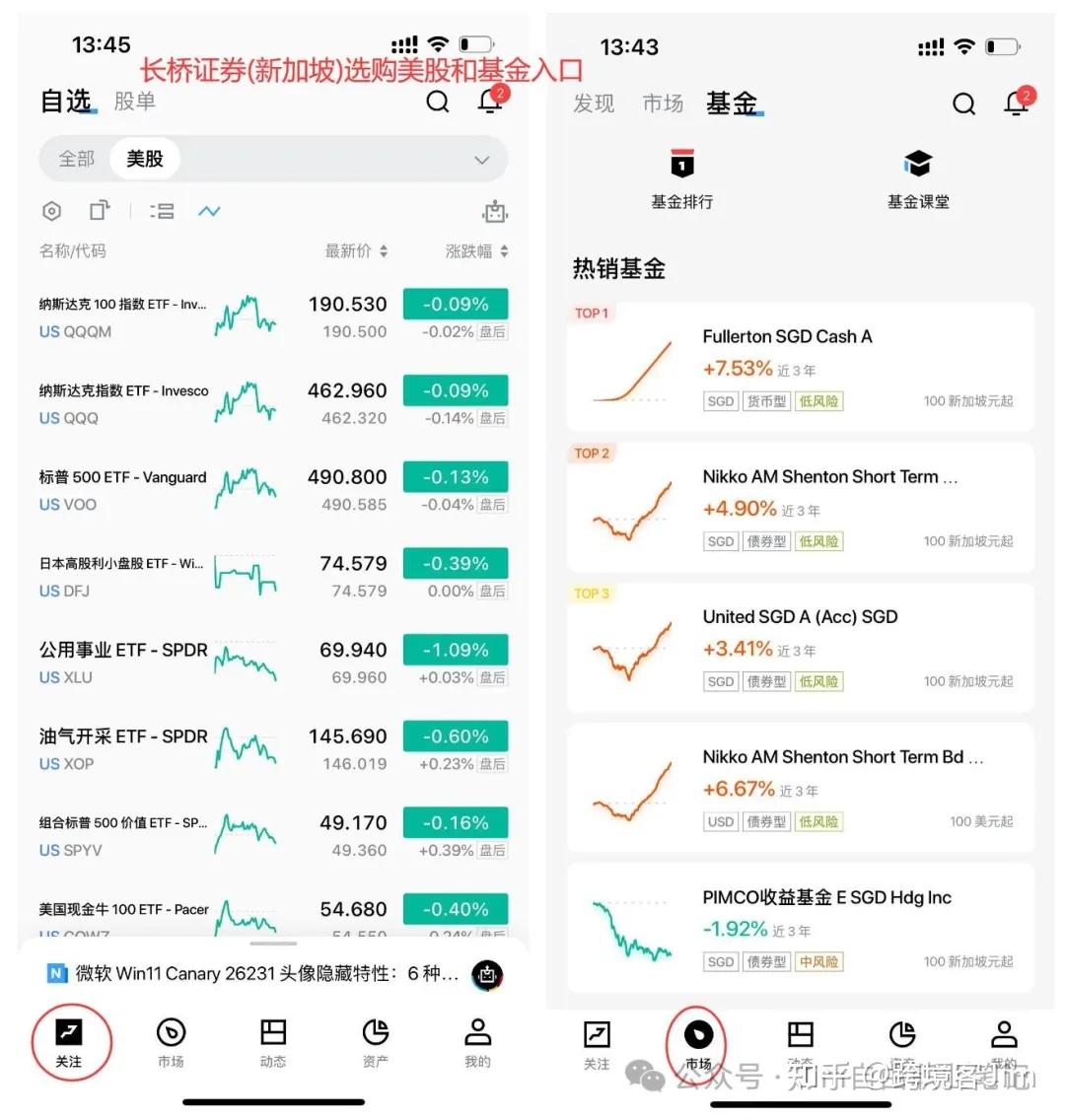Open search on the fund page

coord(963,103)
